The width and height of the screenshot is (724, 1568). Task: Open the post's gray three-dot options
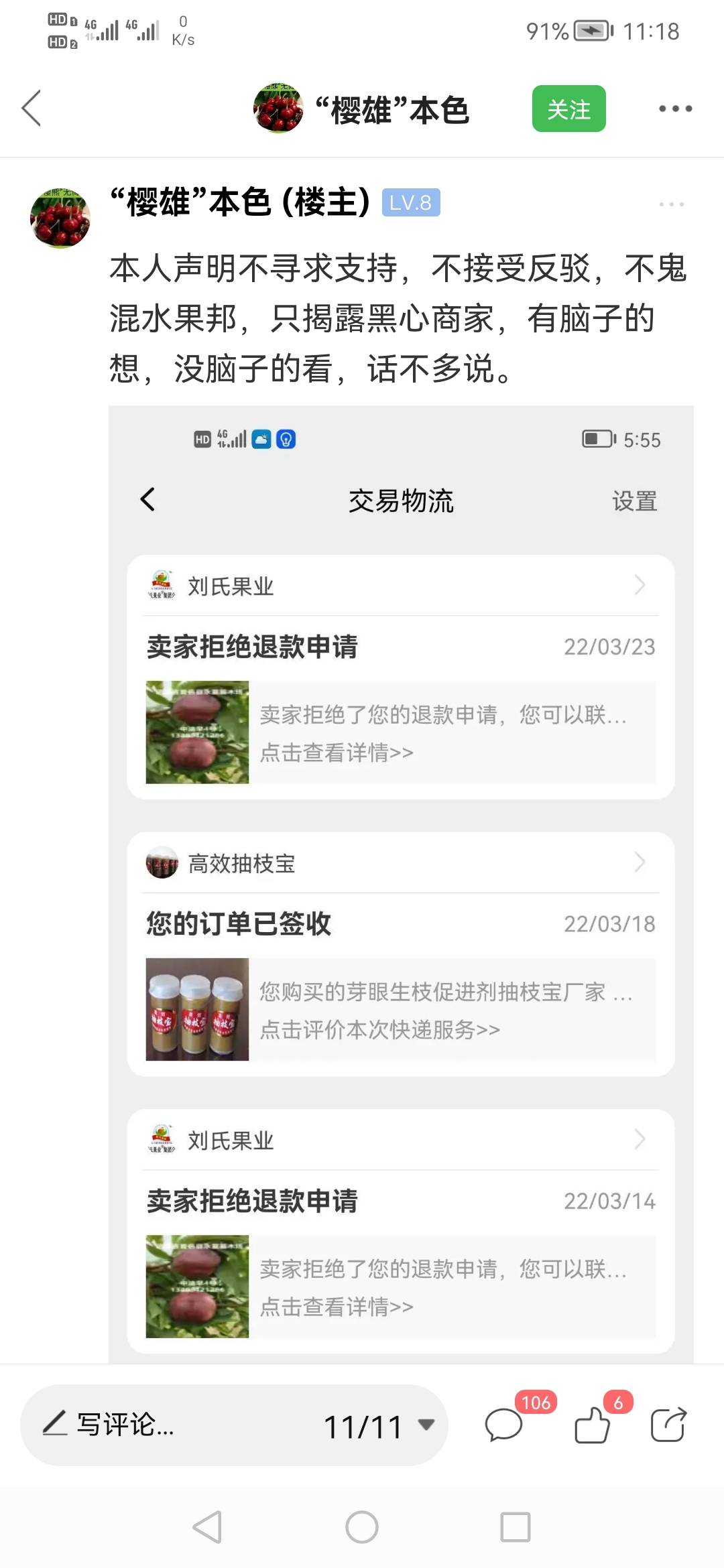coord(671,204)
